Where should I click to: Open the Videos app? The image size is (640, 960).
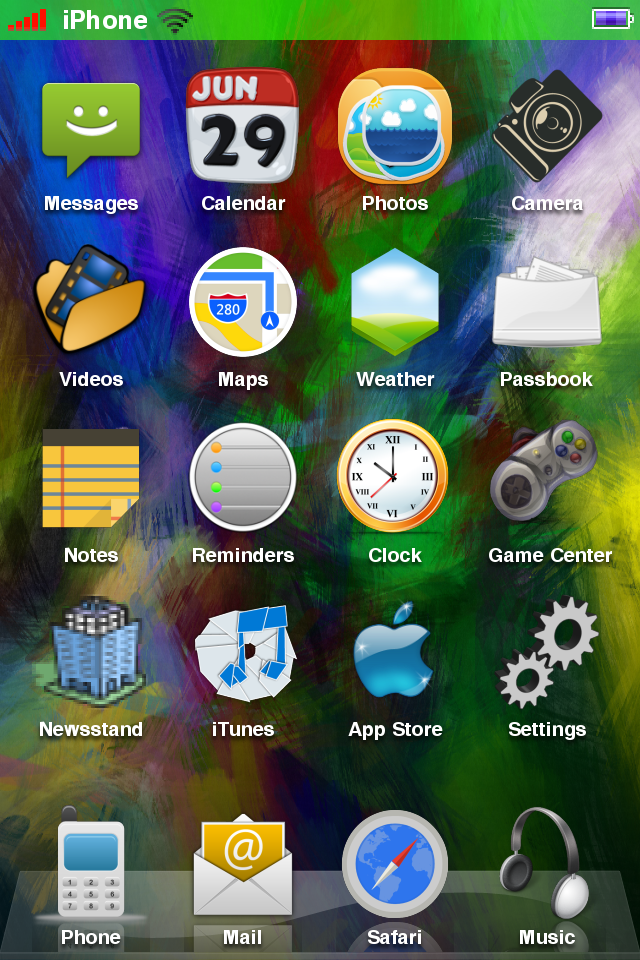91,300
